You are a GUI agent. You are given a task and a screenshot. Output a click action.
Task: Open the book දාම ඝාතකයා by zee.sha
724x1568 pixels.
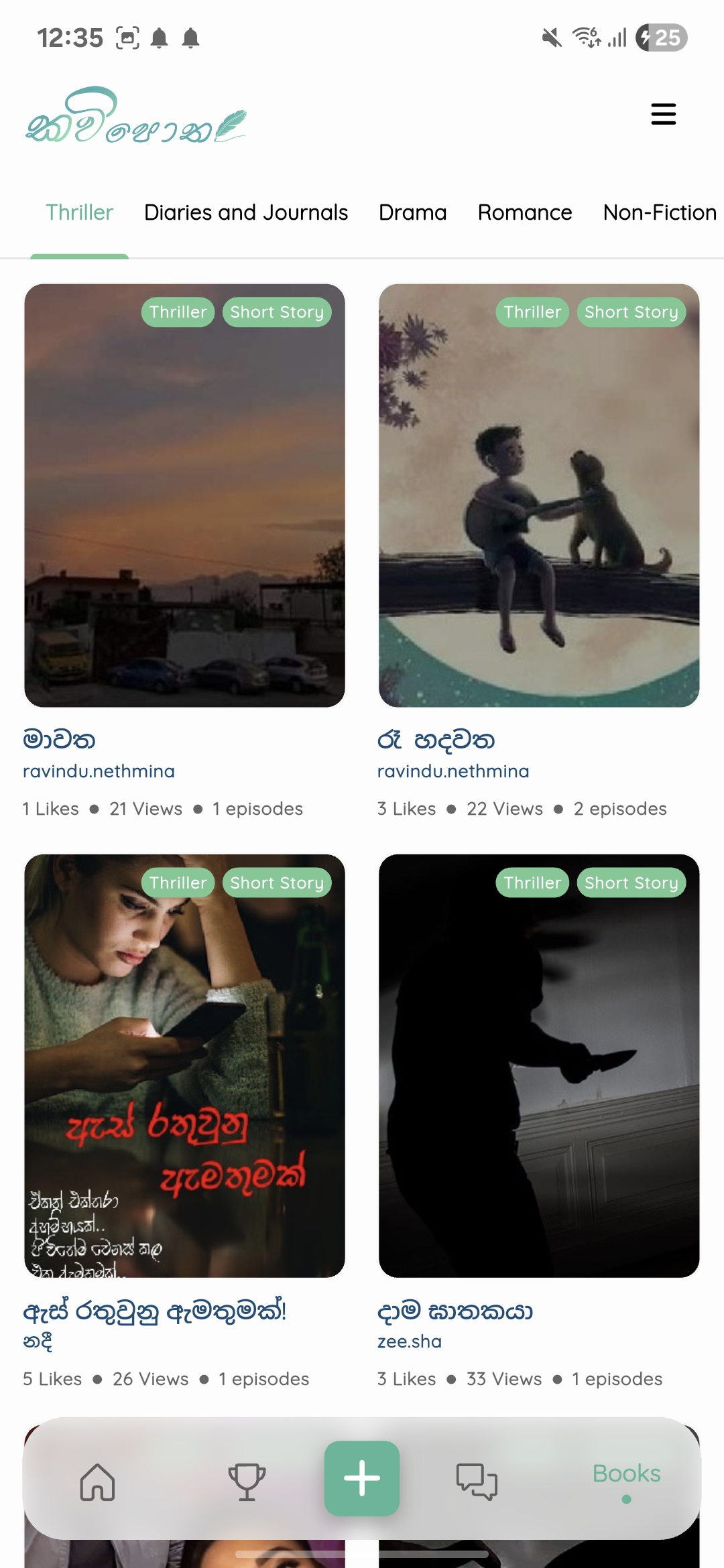(539, 1065)
